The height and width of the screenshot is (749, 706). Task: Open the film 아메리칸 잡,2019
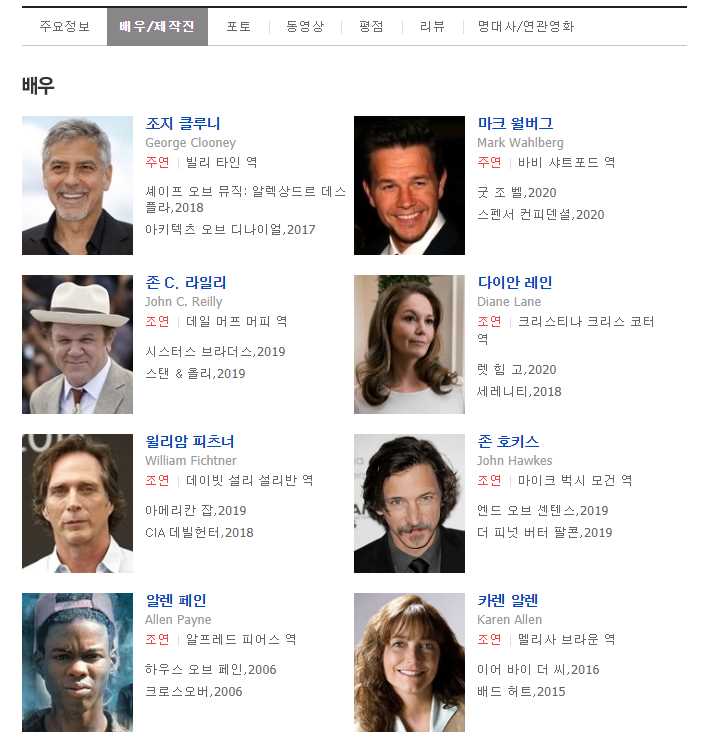195,510
